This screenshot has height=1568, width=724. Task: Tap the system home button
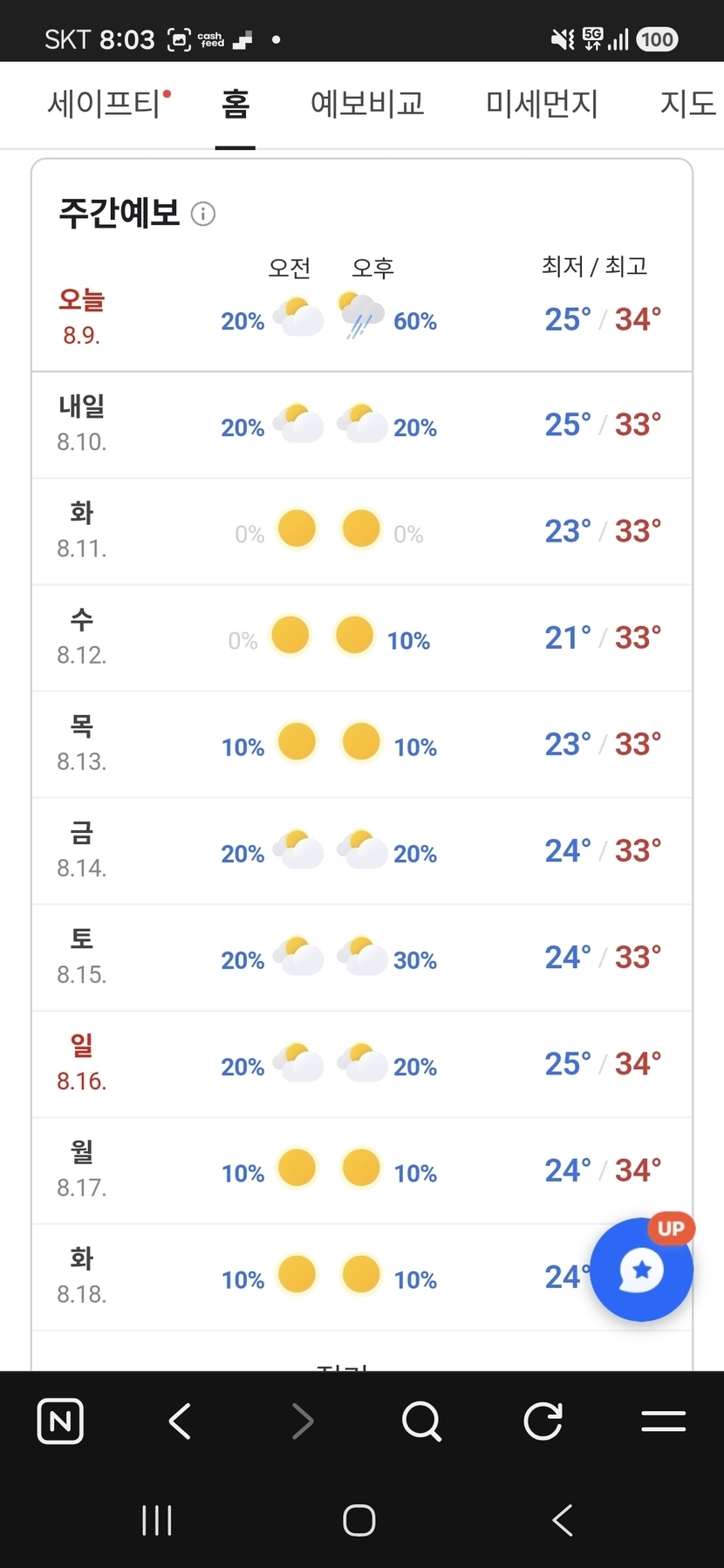(x=359, y=1521)
